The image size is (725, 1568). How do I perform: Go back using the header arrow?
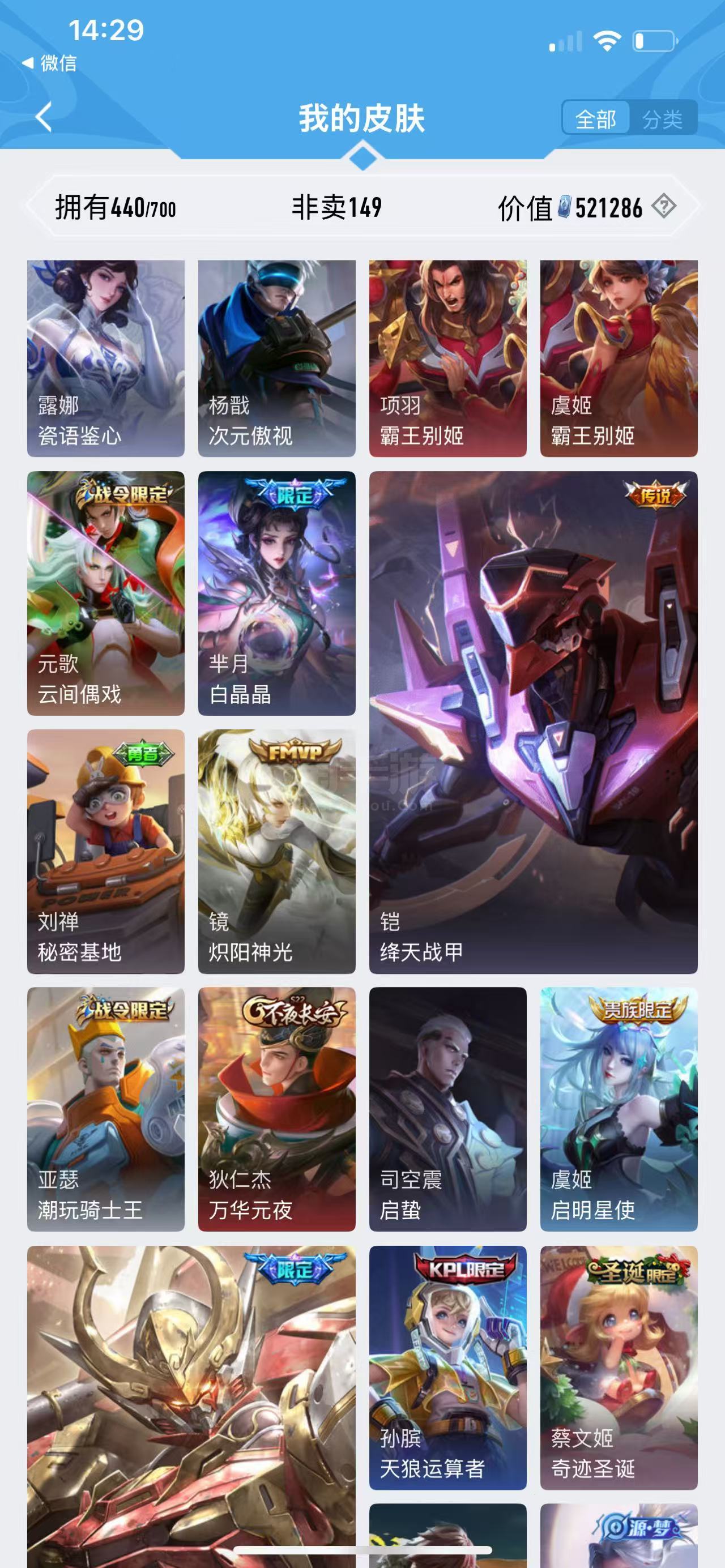tap(44, 116)
